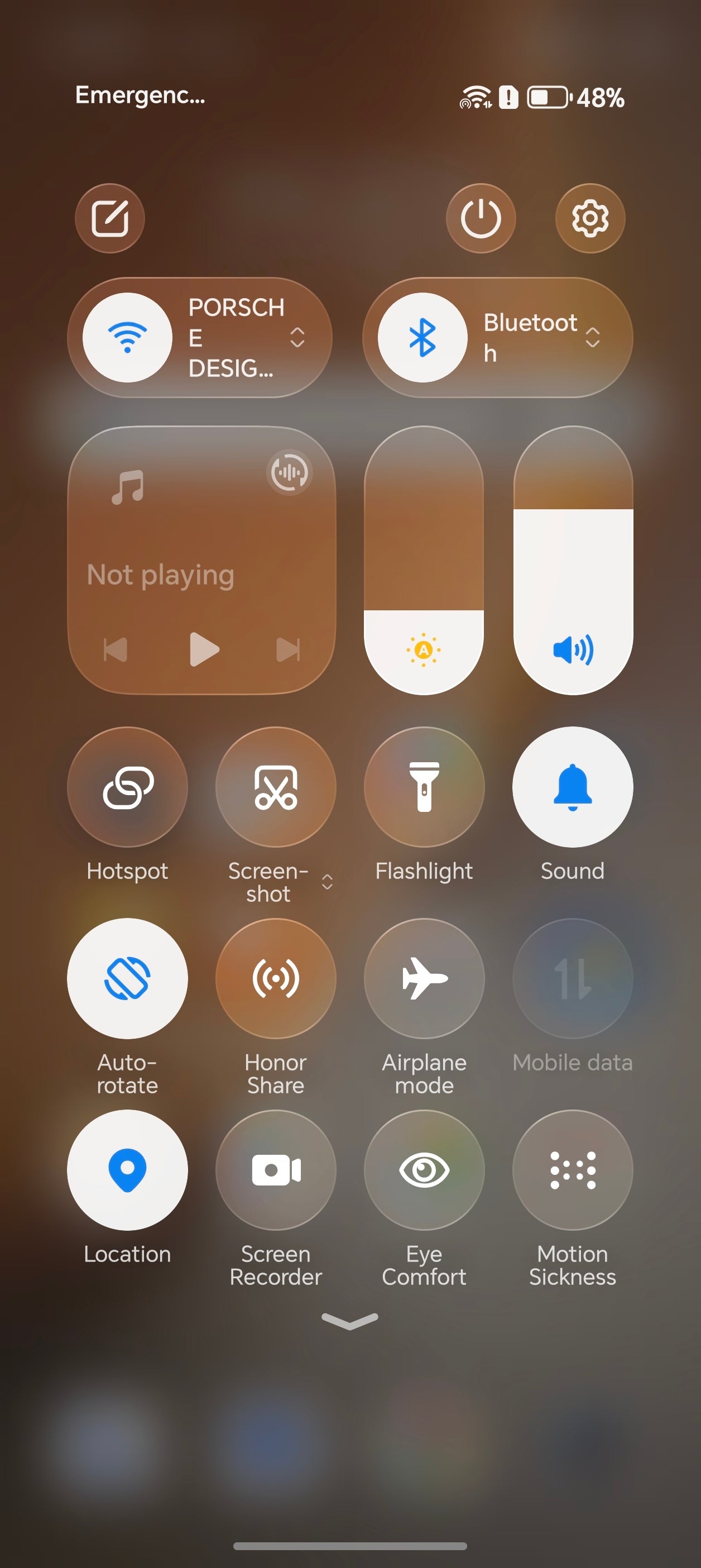Open settings via the gear icon
Image resolution: width=701 pixels, height=1568 pixels.
click(x=589, y=218)
